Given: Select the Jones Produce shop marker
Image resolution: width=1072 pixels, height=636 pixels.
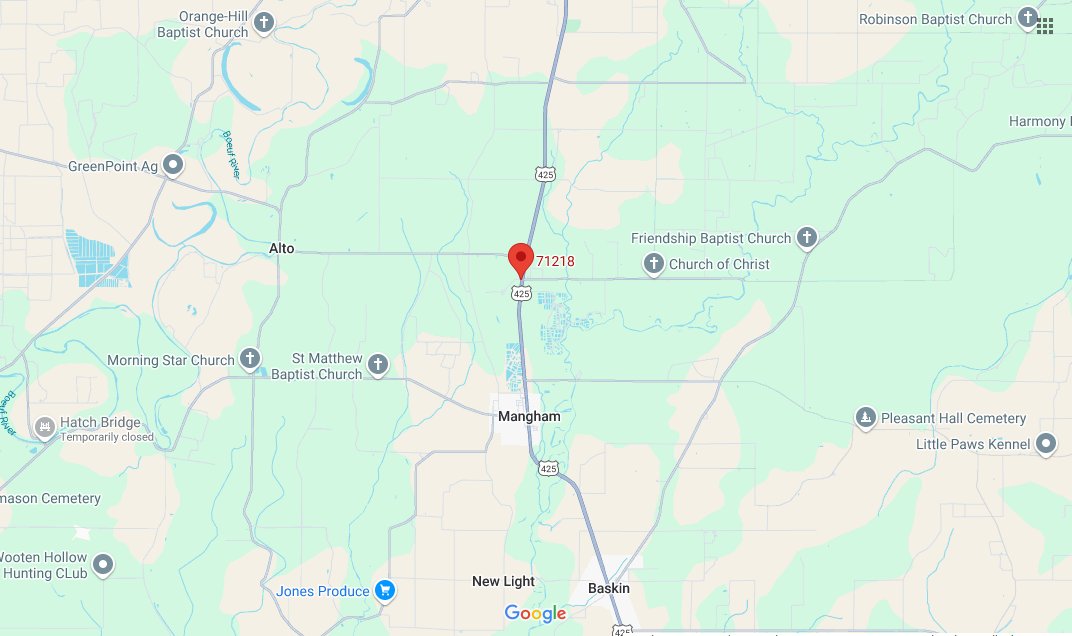Looking at the screenshot, I should pos(385,591).
